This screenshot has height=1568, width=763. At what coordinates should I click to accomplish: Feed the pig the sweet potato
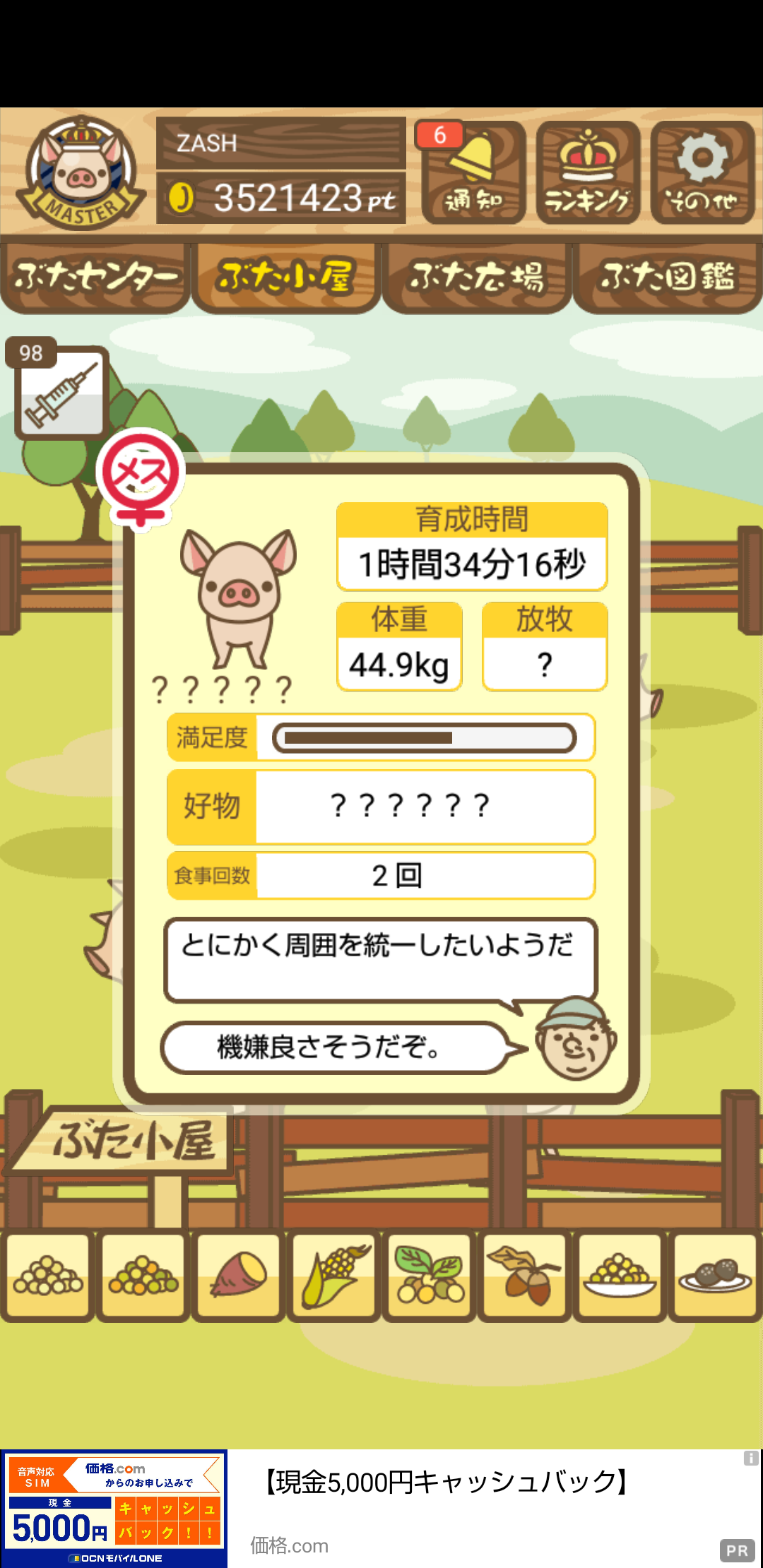[x=238, y=1276]
